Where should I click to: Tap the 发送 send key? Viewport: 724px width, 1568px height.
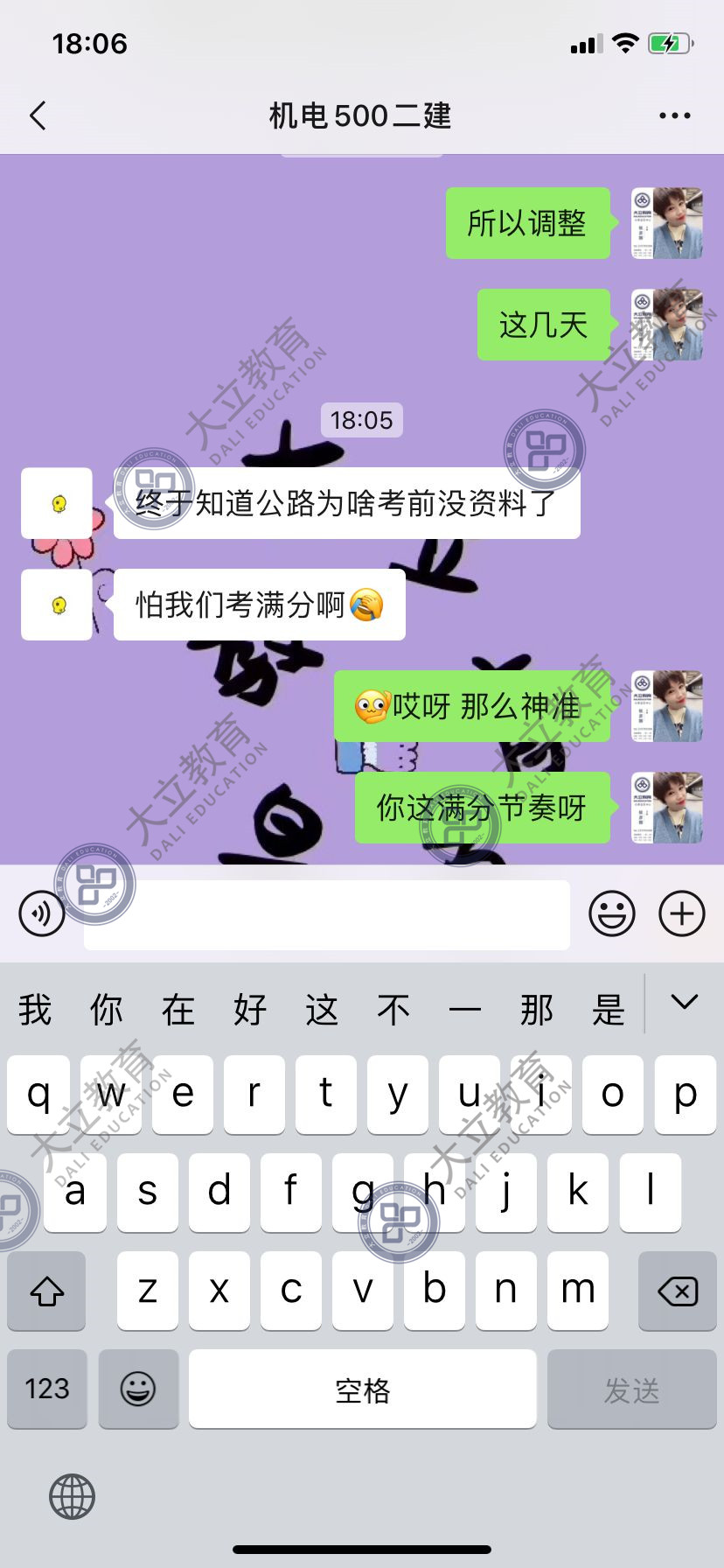click(631, 1389)
